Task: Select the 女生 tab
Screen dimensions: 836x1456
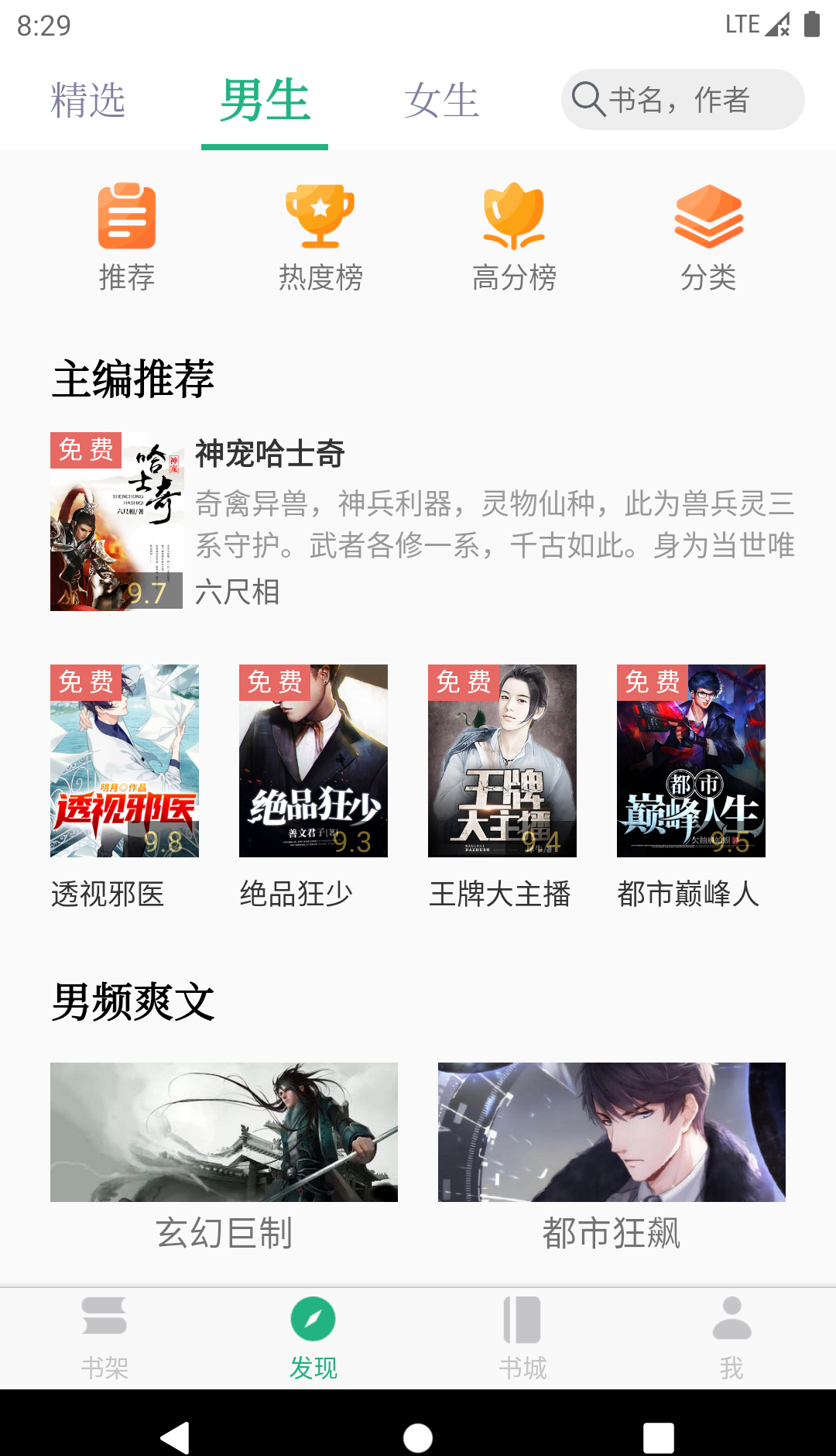Action: (441, 101)
